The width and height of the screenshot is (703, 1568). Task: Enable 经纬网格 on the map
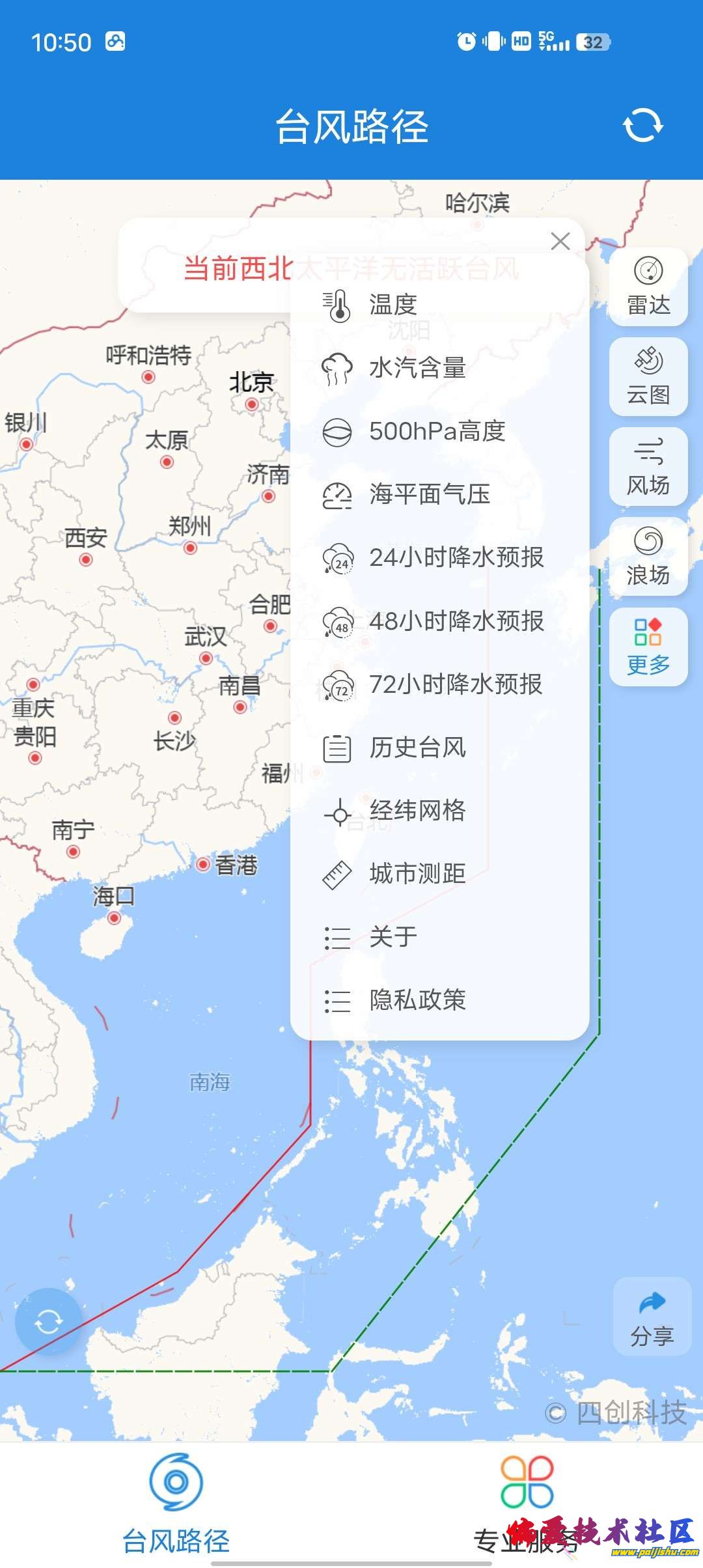[417, 811]
